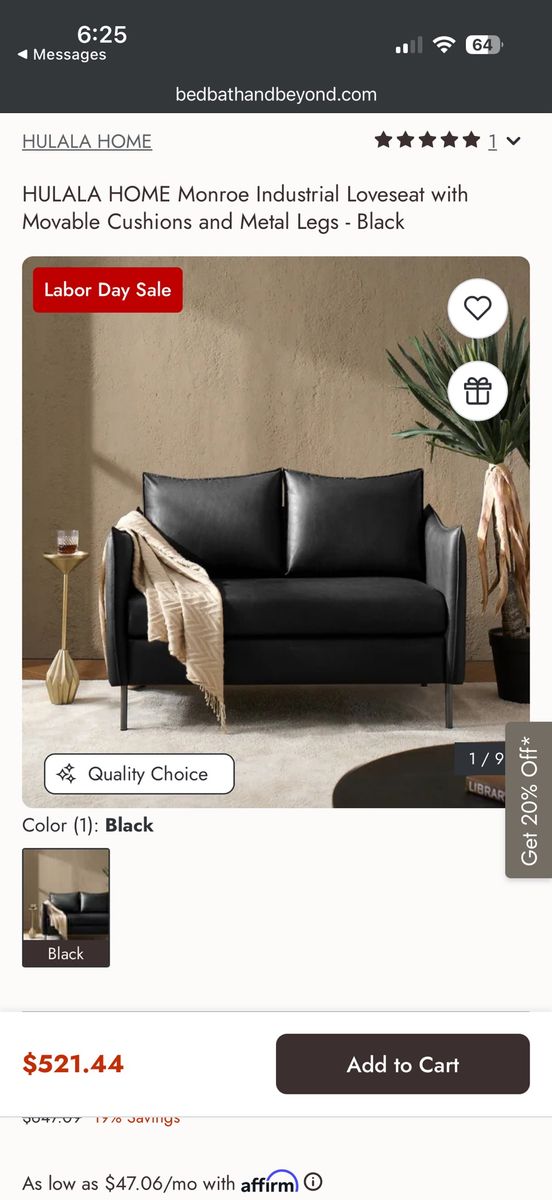Tap the bedbathandbeyond.com address bar
Viewport: 552px width, 1200px height.
coord(276,95)
